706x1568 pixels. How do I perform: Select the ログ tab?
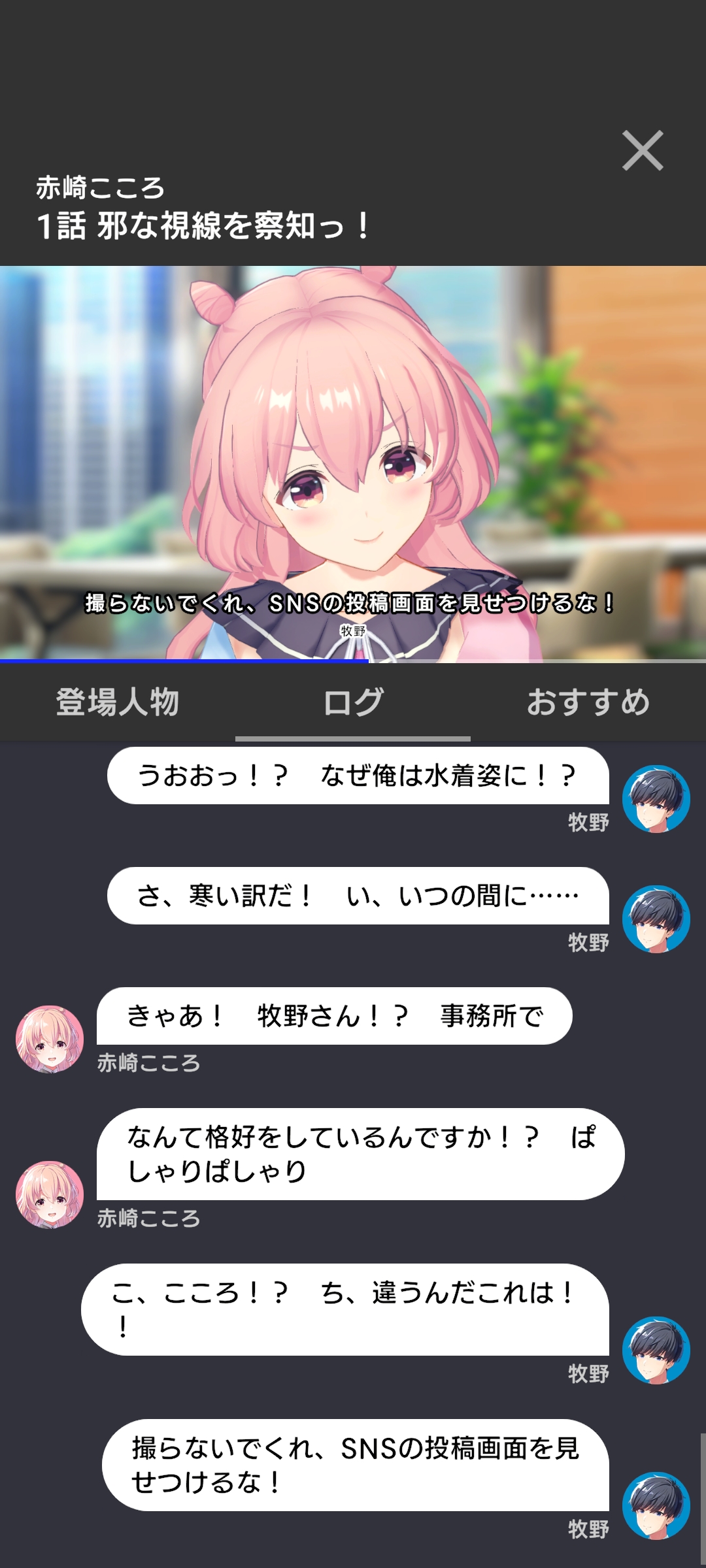pos(353,702)
